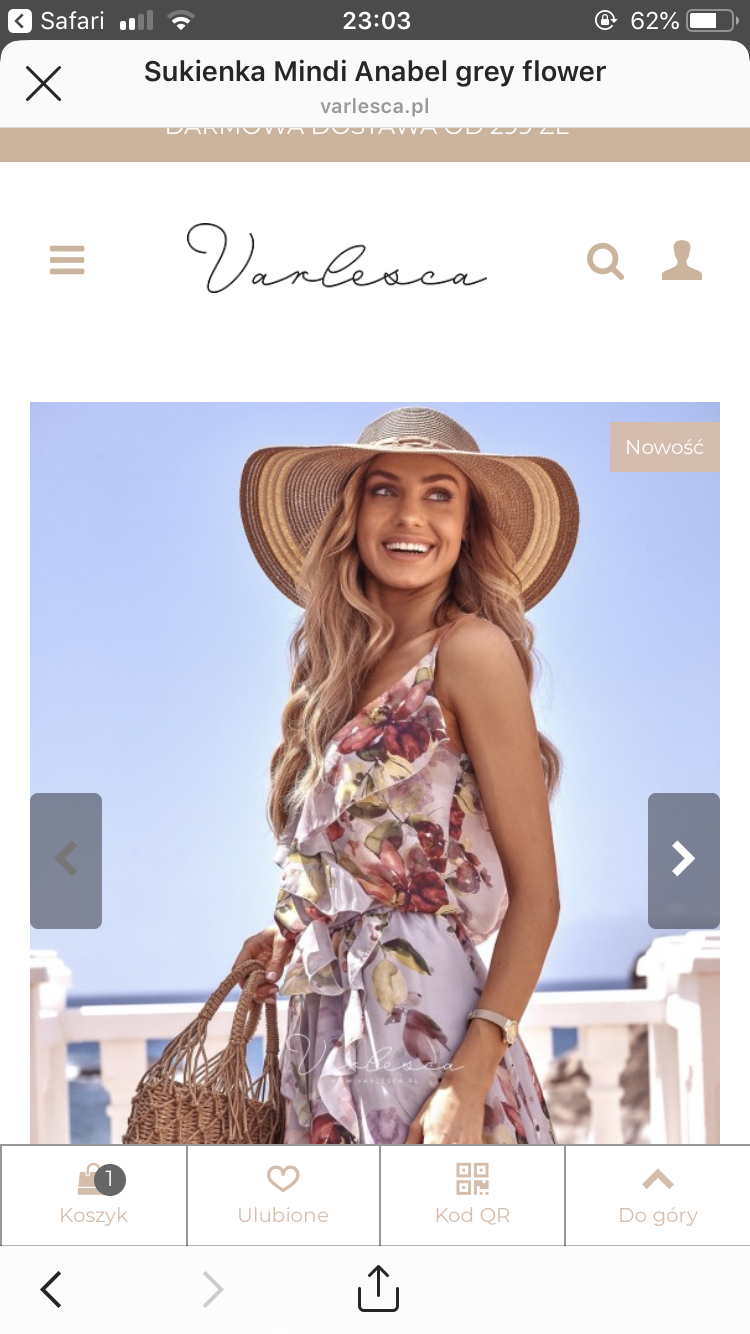Open the Koszyk shopping cart
Viewport: 750px width, 1334px height.
point(94,1195)
